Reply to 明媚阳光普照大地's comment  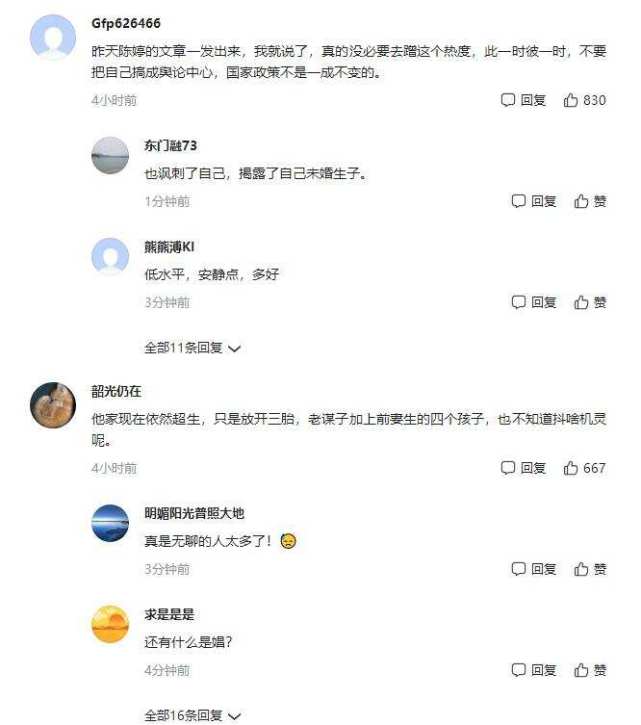[x=534, y=569]
